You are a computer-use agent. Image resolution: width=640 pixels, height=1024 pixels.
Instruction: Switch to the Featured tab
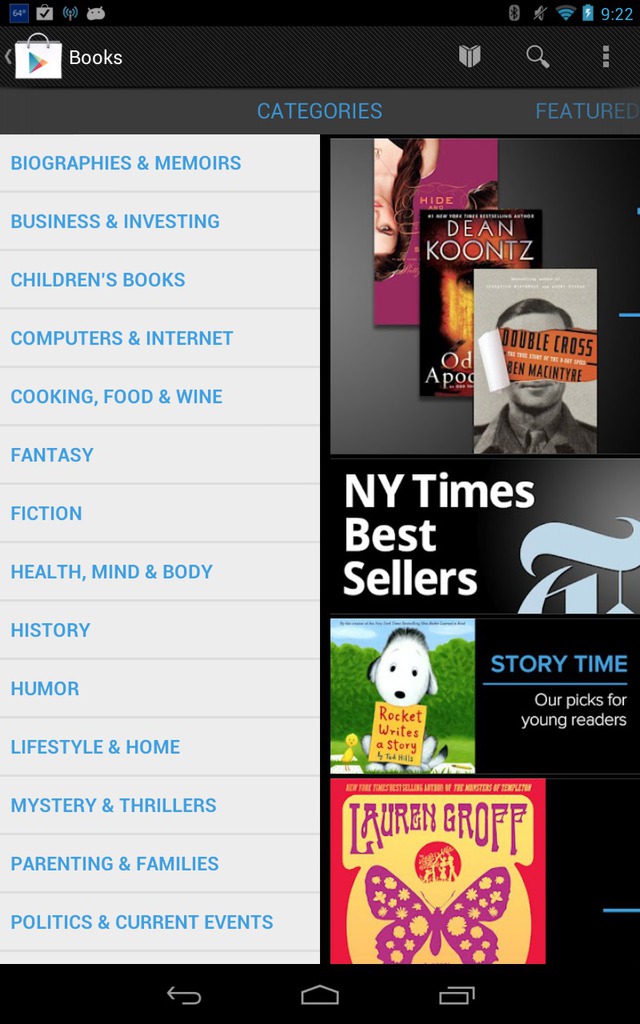click(587, 111)
